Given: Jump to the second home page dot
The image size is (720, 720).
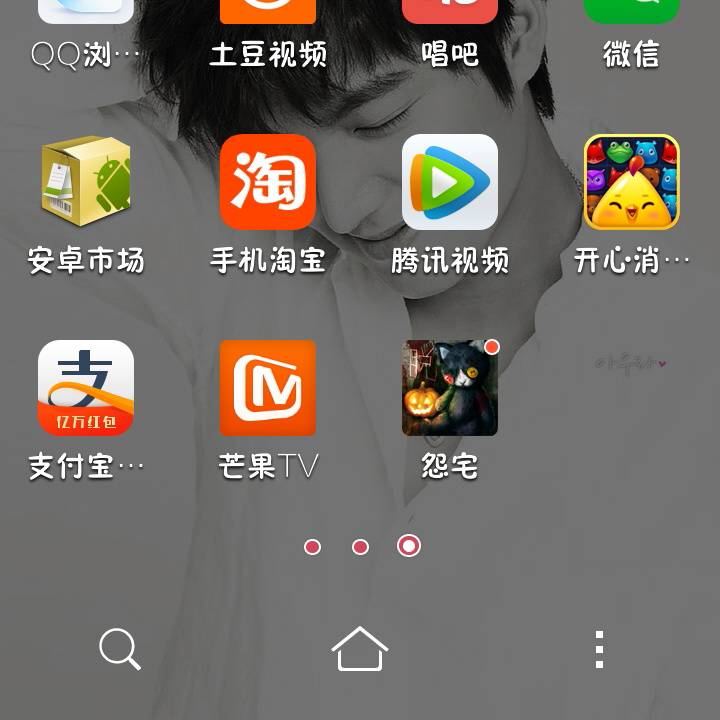Looking at the screenshot, I should [x=360, y=547].
